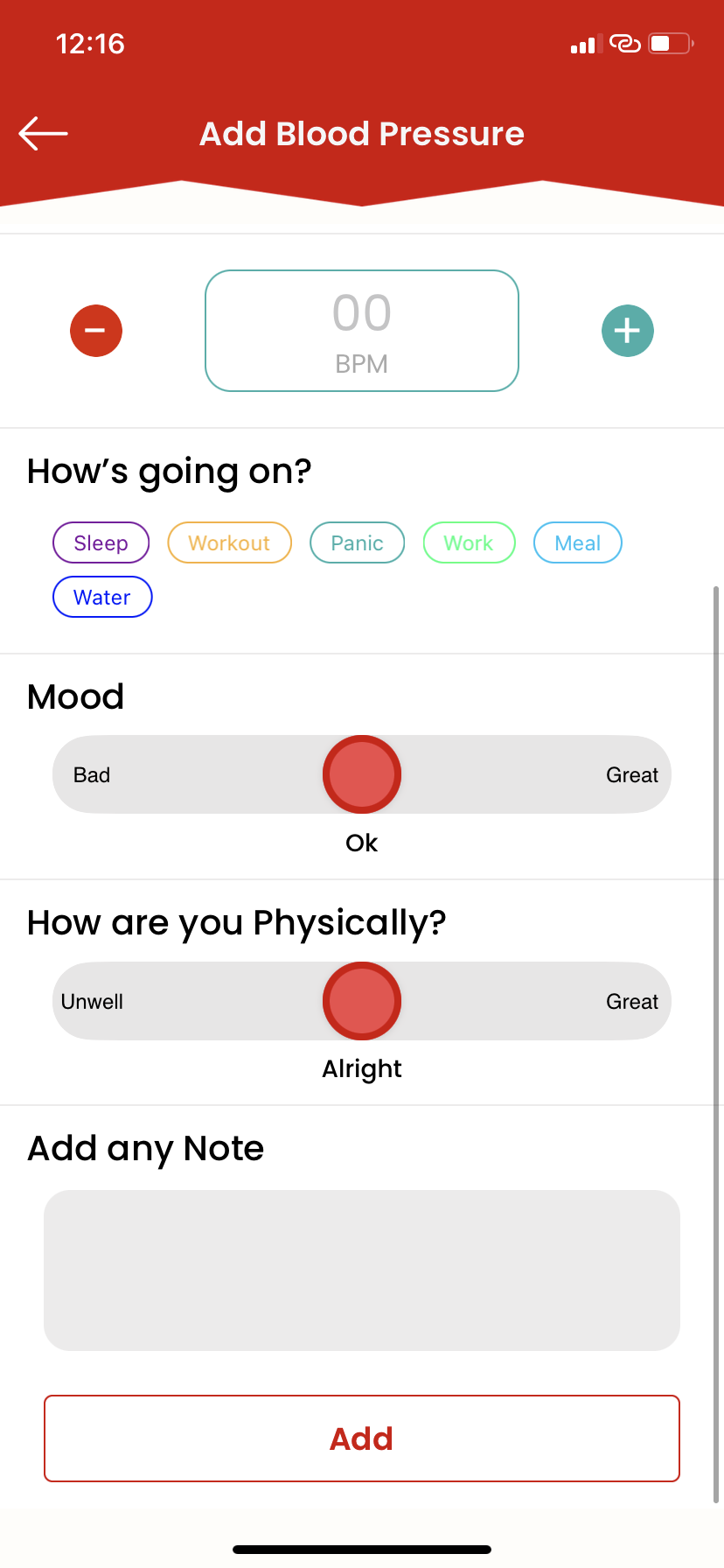Go back using the arrow icon
Screen dimensions: 724x1568
pyautogui.click(x=44, y=133)
